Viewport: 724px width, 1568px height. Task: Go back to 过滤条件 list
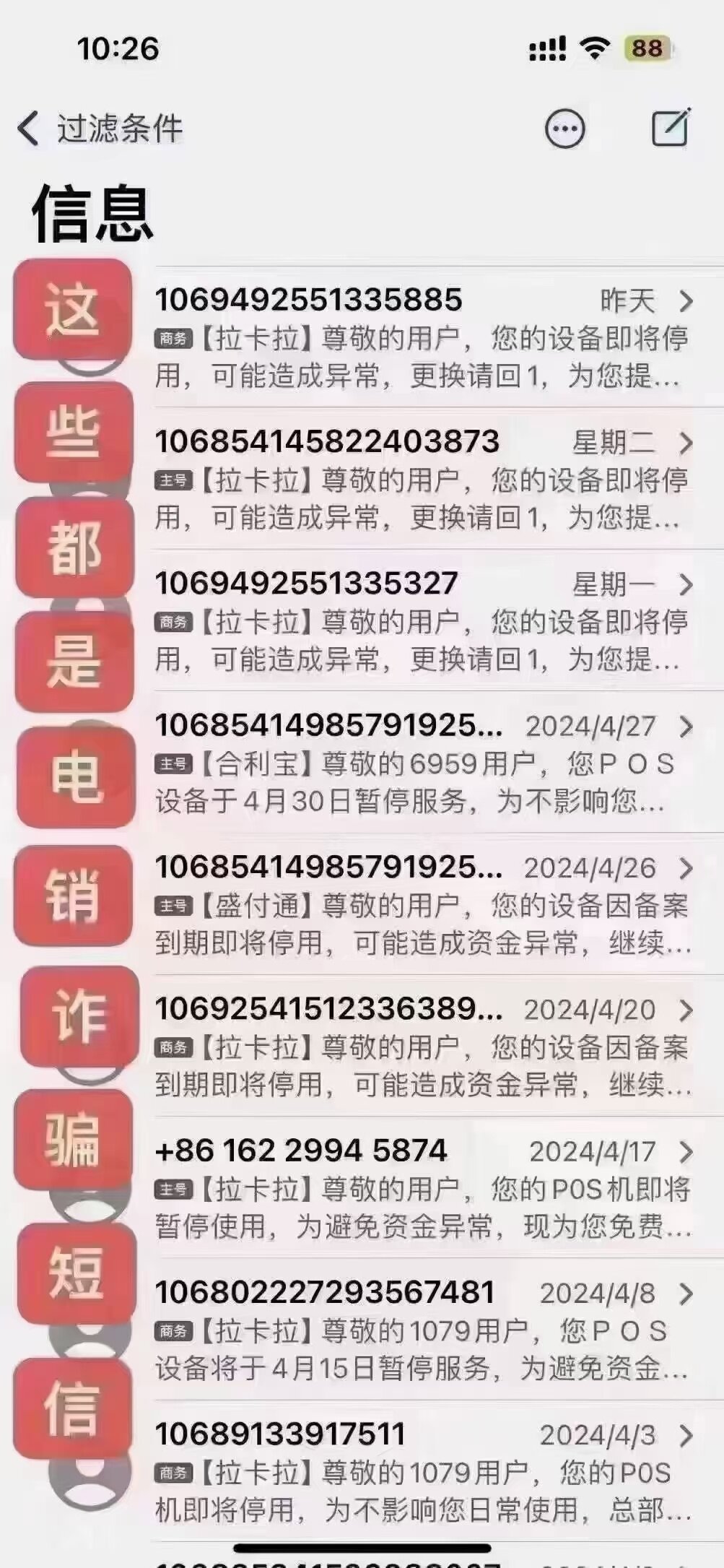tap(100, 129)
